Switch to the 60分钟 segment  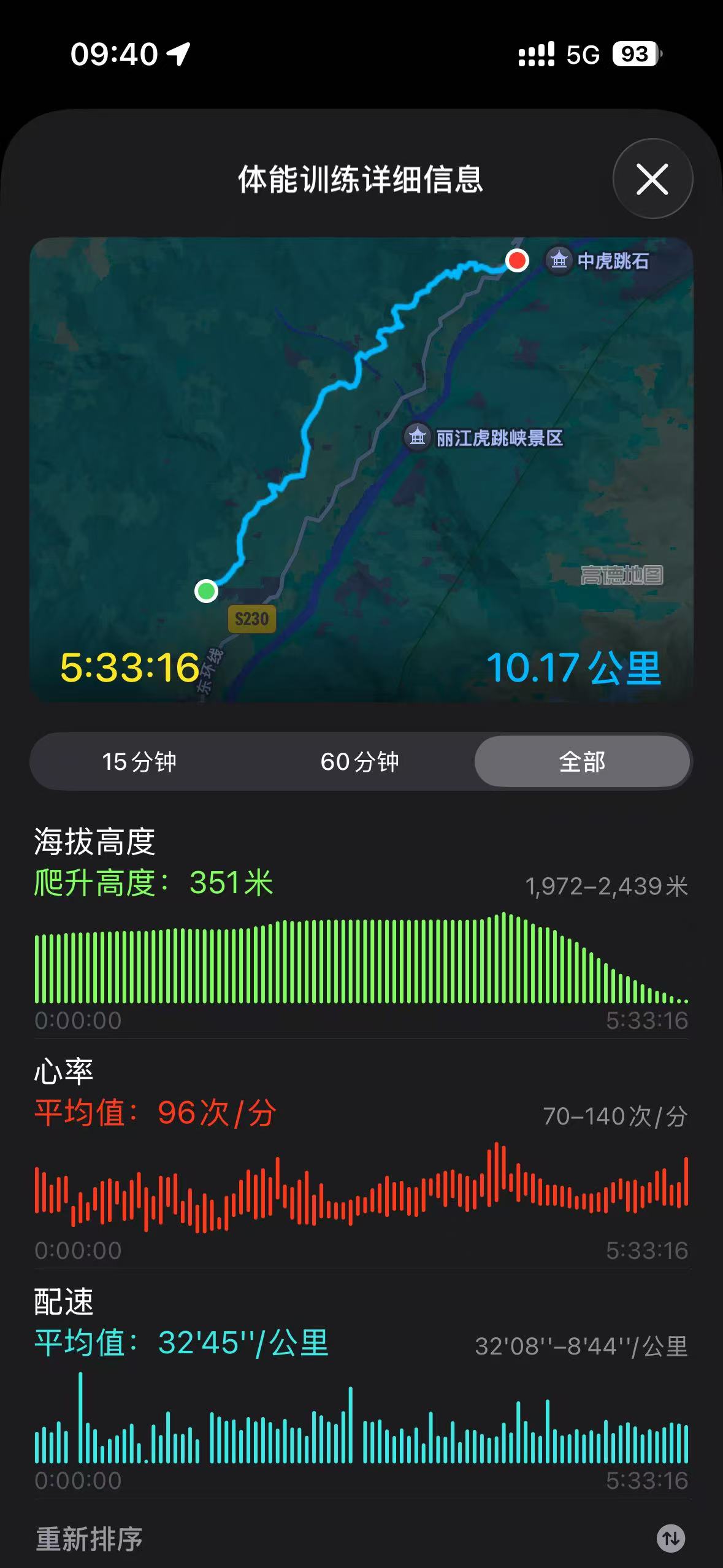click(360, 761)
